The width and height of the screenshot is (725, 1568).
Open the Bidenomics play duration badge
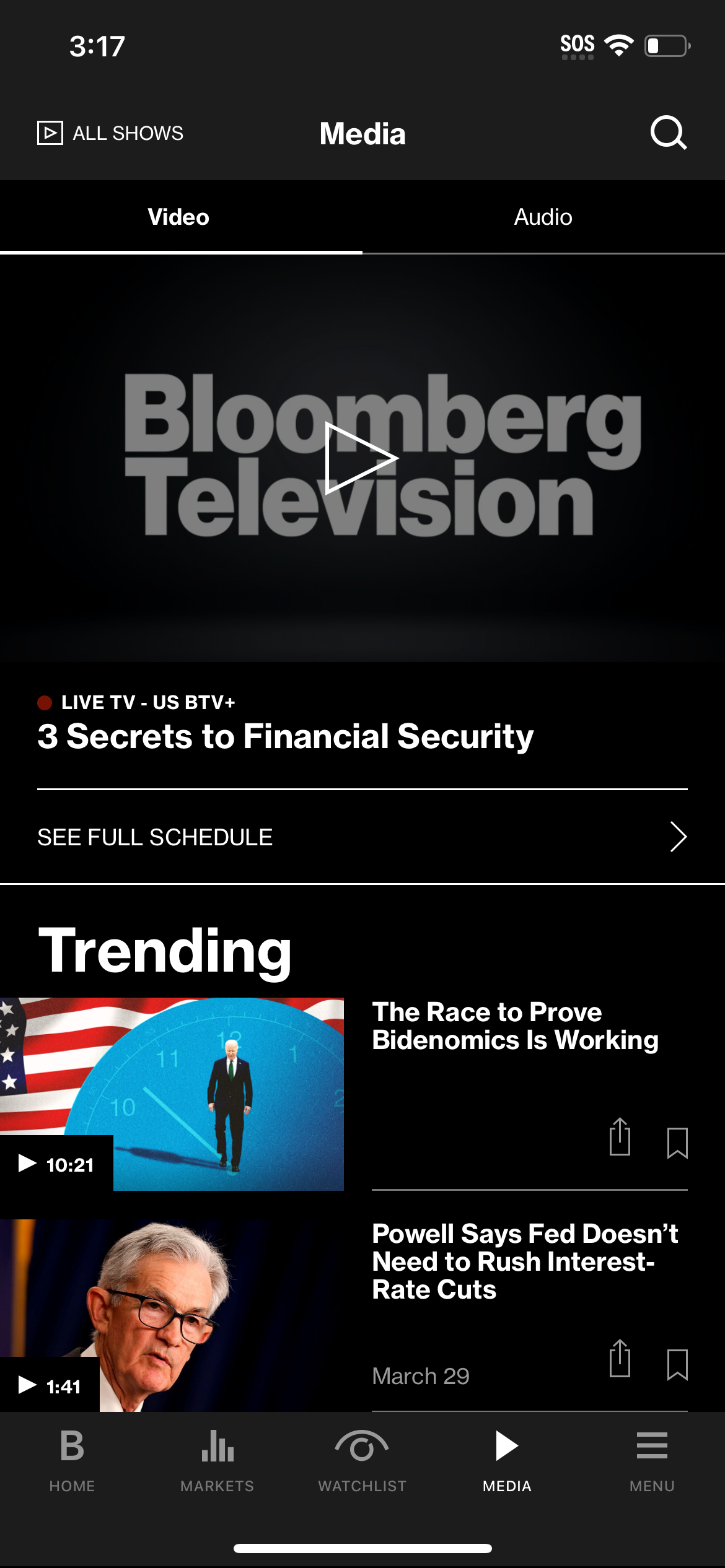coord(56,1163)
